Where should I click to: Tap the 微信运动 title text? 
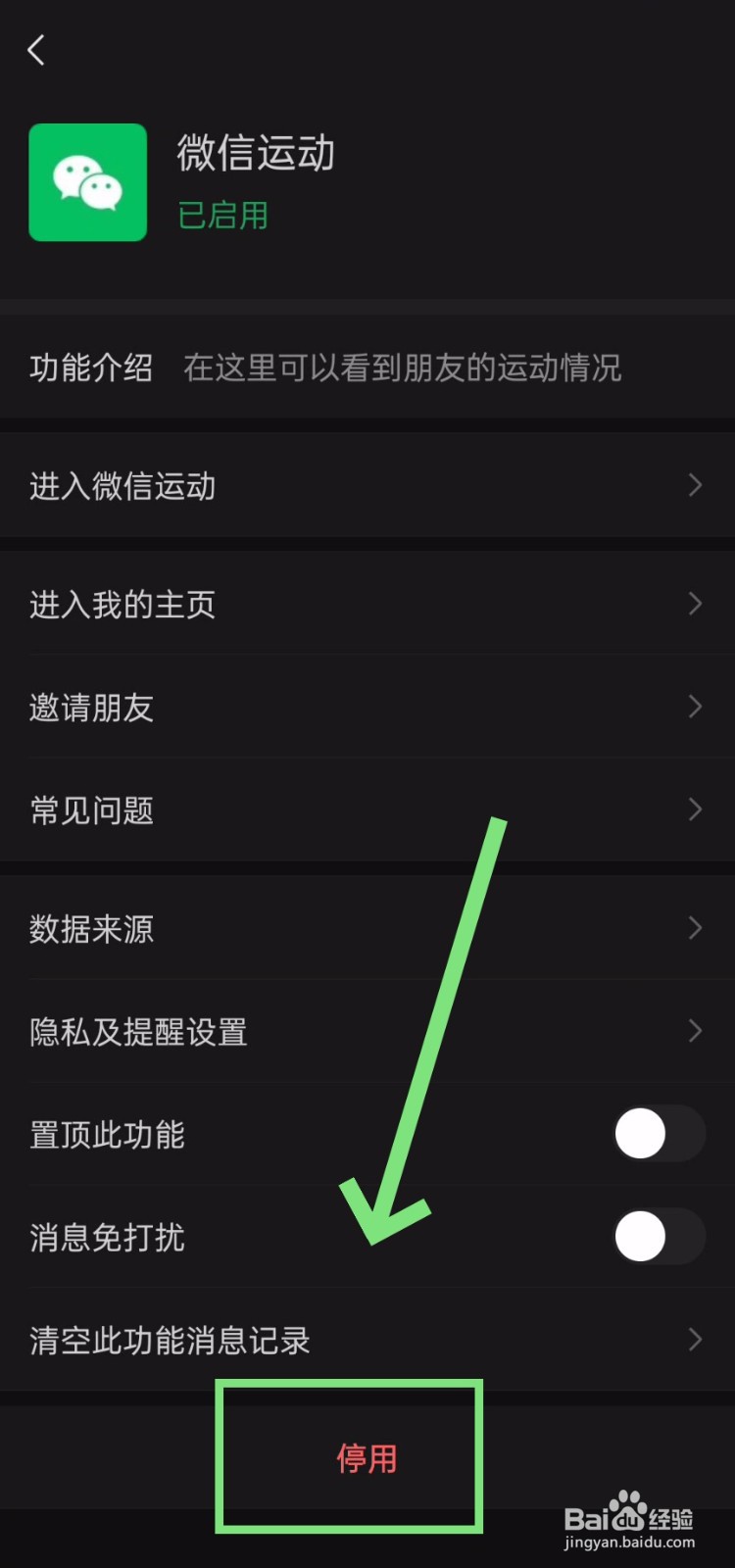click(x=255, y=153)
